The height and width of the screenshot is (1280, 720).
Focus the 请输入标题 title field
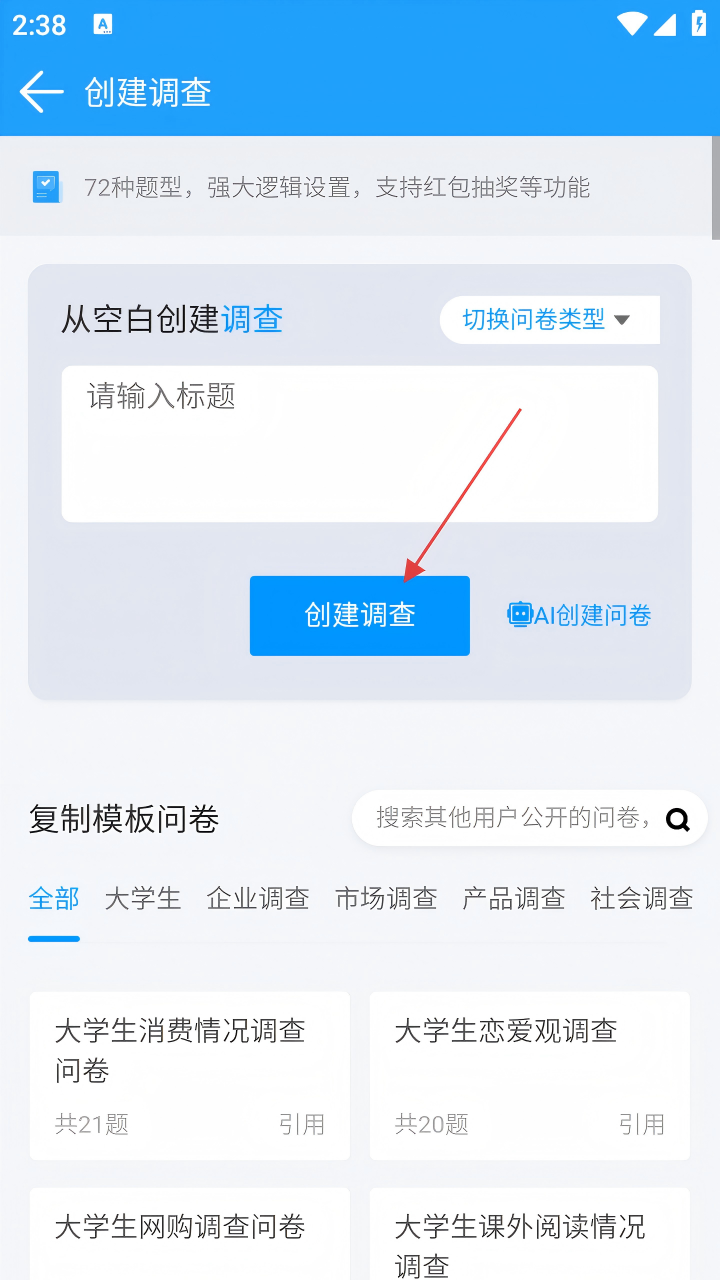tap(359, 443)
